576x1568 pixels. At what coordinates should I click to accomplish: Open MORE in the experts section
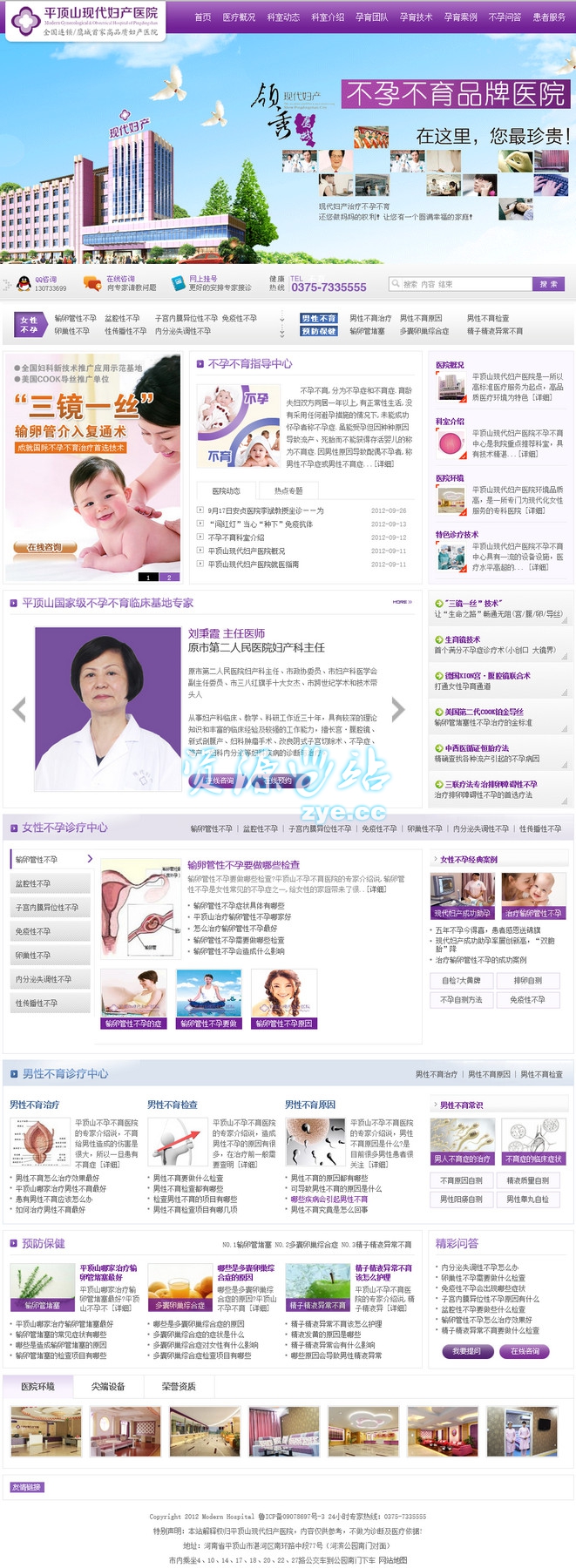[402, 602]
